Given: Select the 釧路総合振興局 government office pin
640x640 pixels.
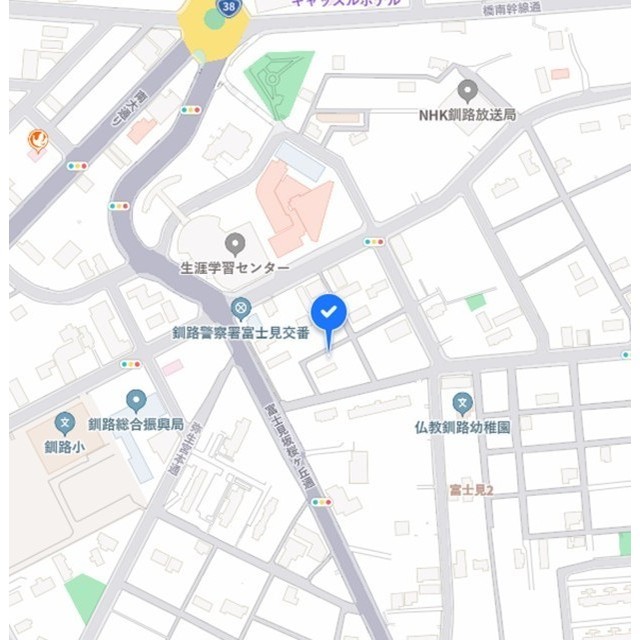Looking at the screenshot, I should click(136, 402).
